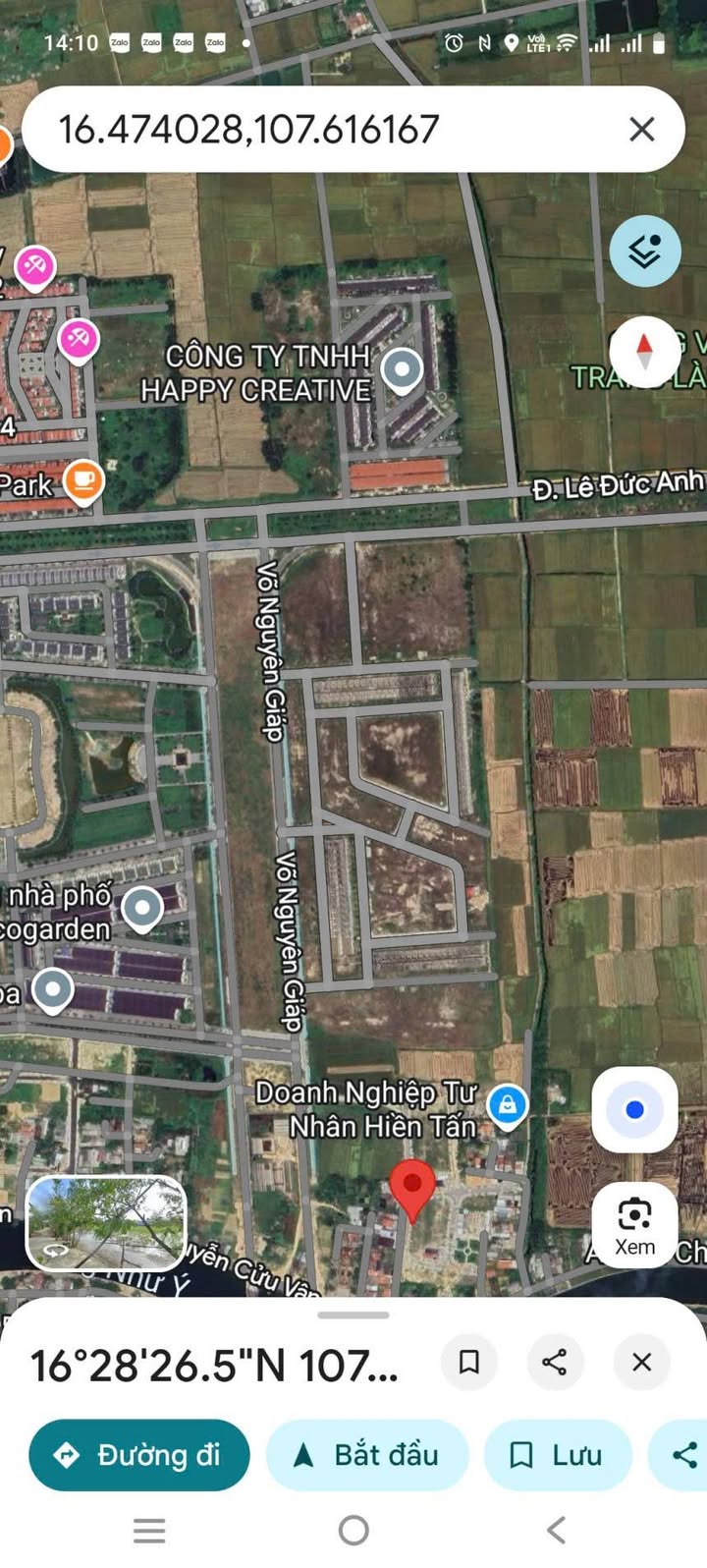Get directions with Đường đi
This screenshot has height=1568, width=707.
139,1455
